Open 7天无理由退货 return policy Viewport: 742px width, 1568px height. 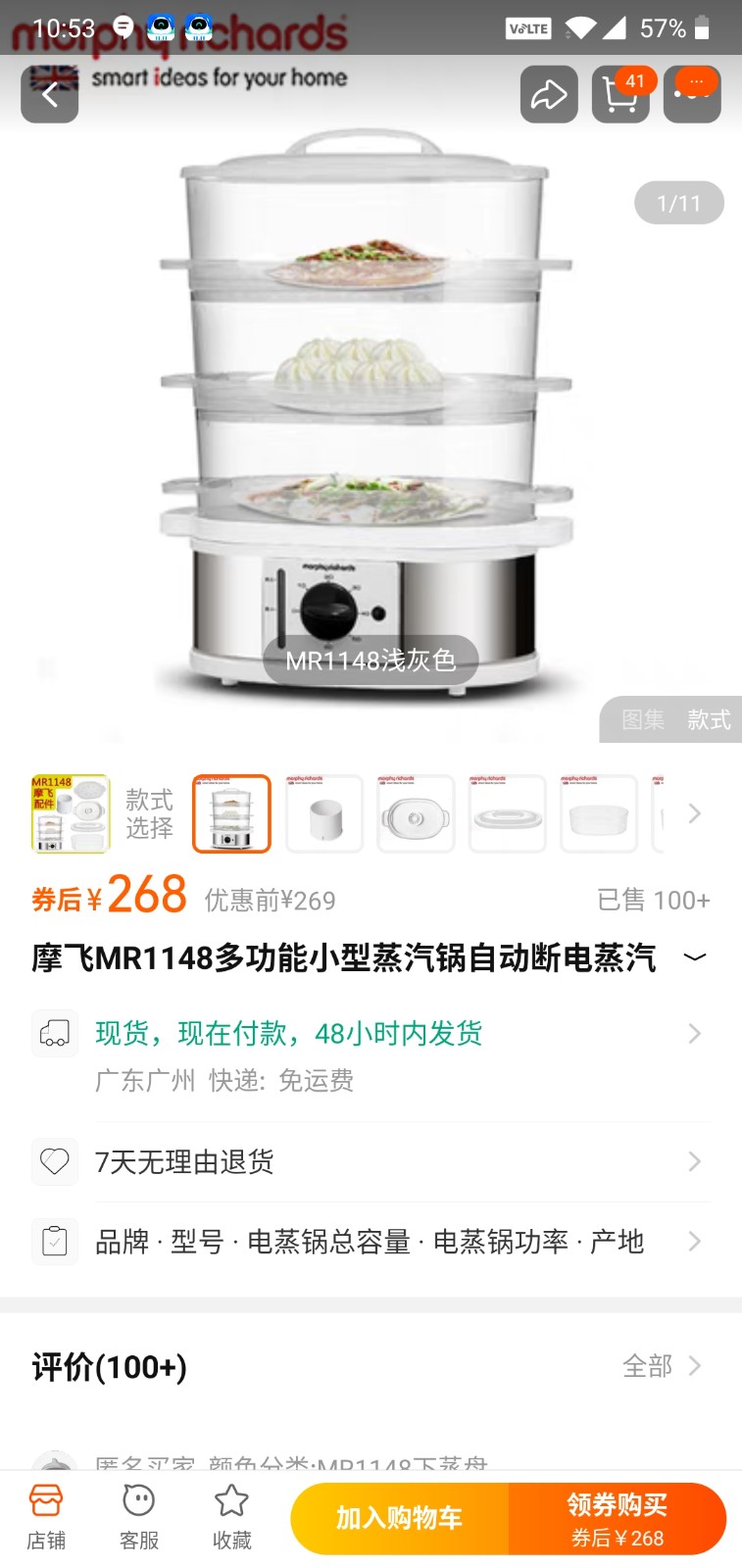coord(372,1162)
